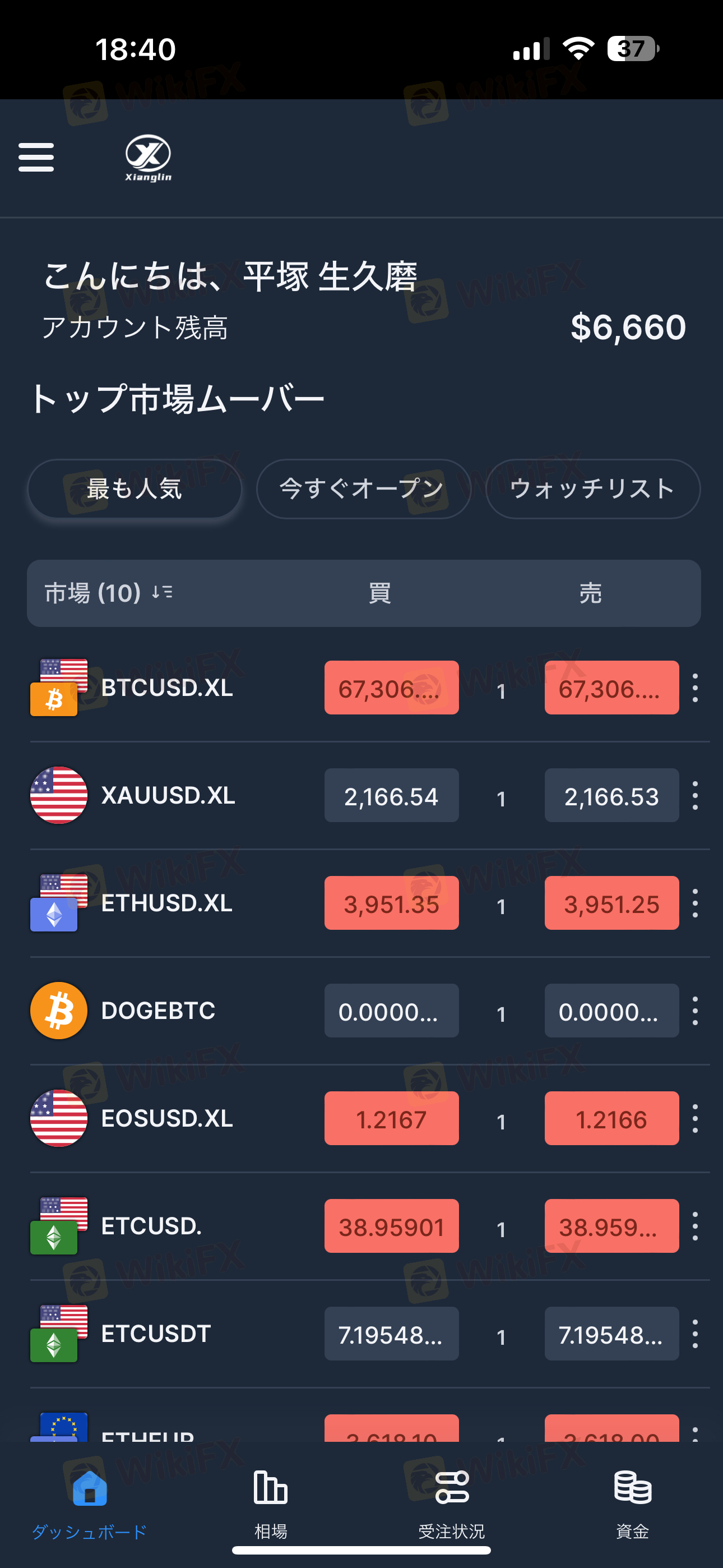Open more options for BTCUSD.XL
The image size is (723, 1568).
click(695, 688)
